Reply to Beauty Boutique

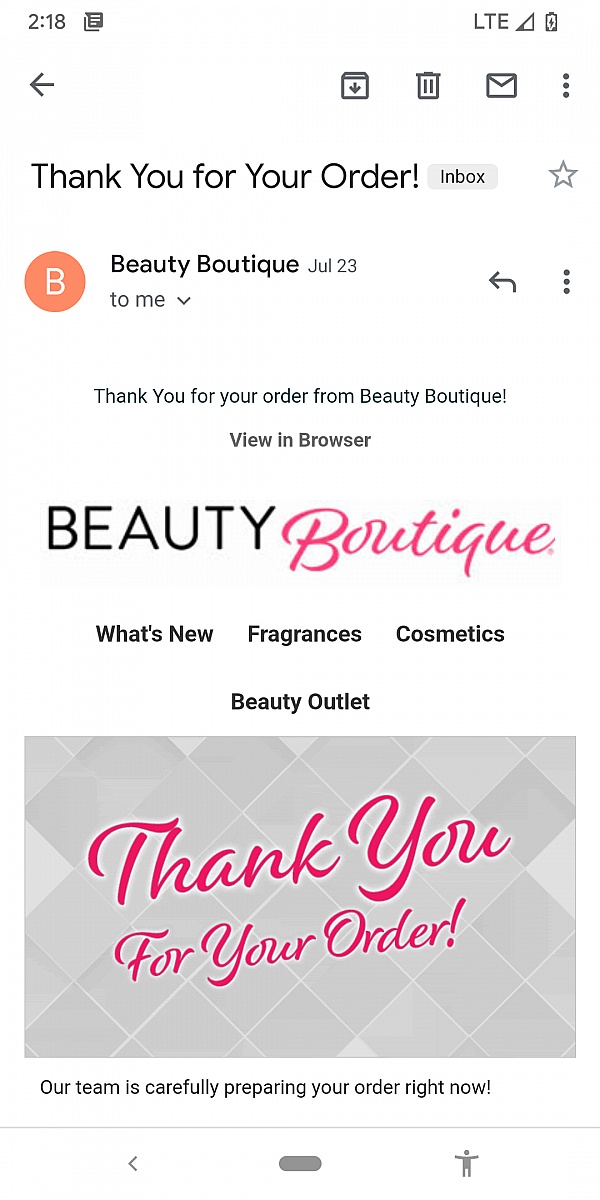pos(502,282)
